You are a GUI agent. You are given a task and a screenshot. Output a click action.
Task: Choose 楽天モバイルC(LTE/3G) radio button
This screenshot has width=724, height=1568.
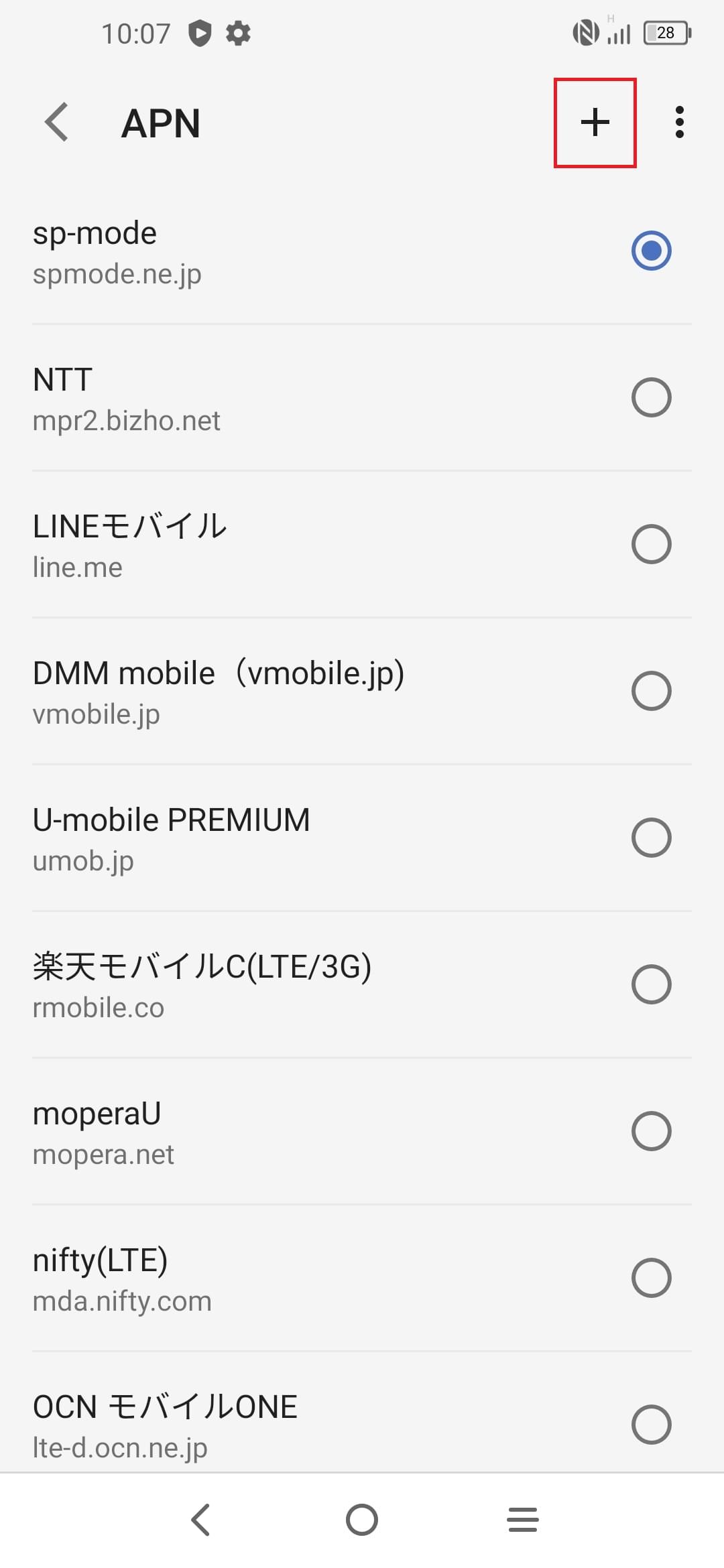651,984
